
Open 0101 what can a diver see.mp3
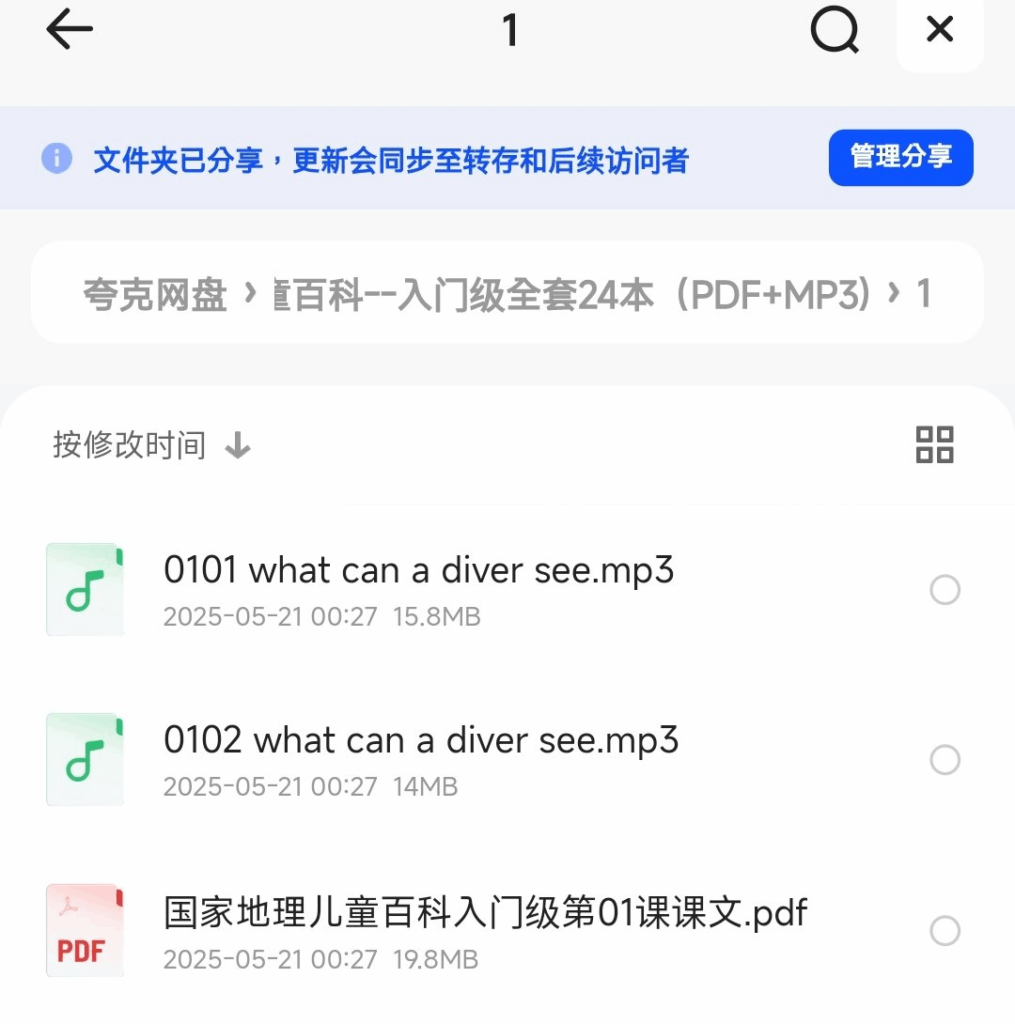pos(420,570)
